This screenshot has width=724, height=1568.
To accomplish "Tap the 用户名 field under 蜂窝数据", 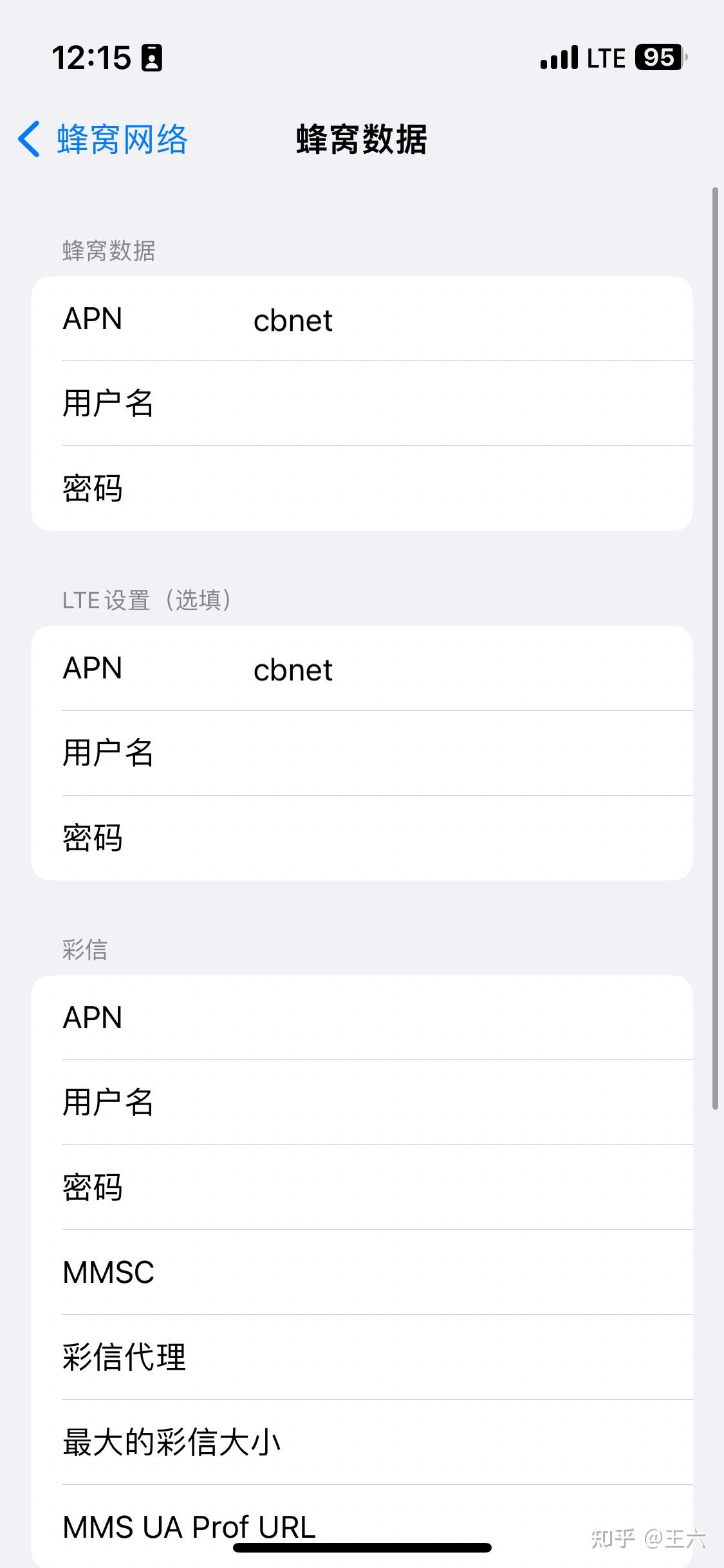I will click(x=257, y=404).
